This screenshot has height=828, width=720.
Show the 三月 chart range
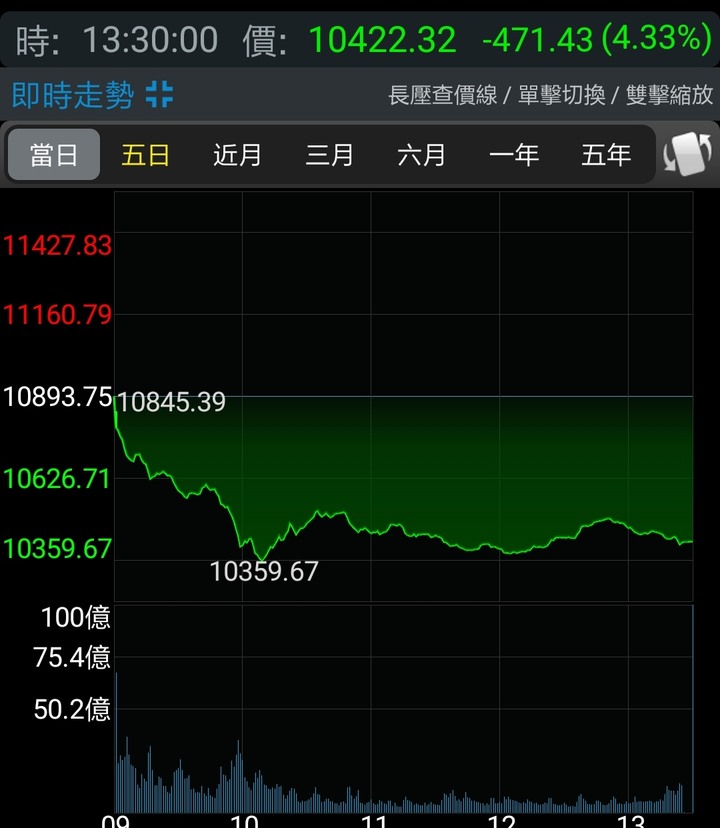(330, 155)
